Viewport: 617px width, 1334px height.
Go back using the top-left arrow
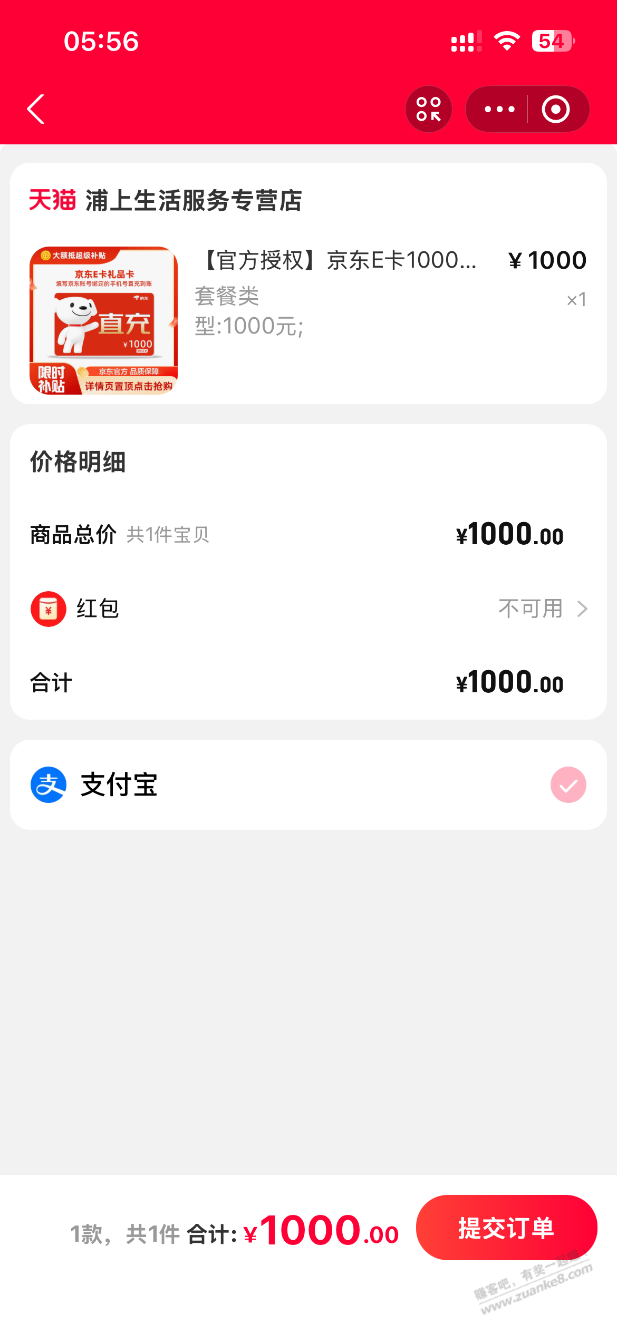point(36,109)
